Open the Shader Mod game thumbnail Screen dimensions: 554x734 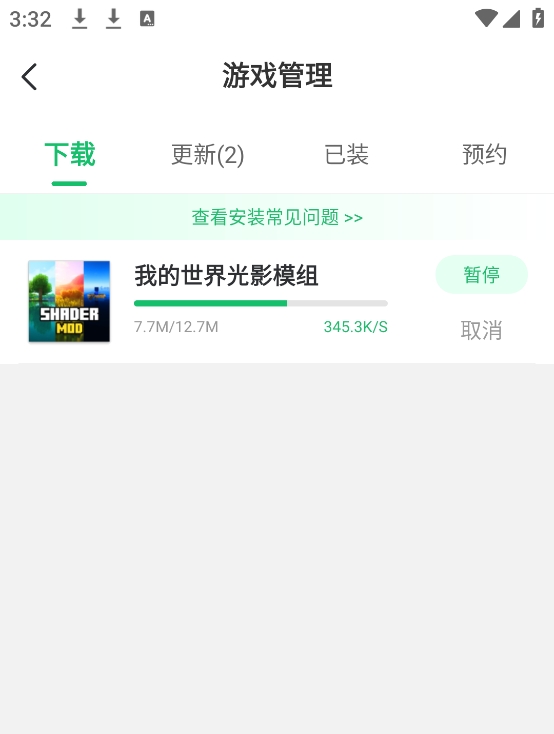69,301
